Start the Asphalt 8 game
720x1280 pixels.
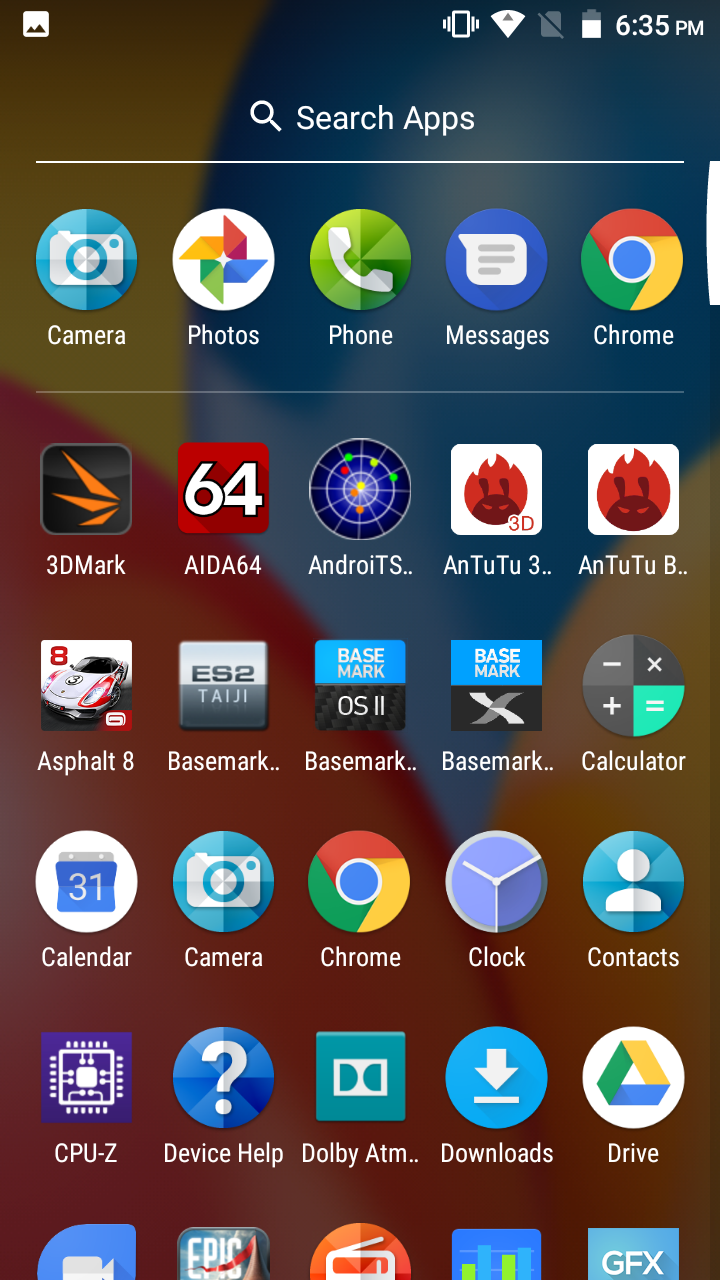click(86, 685)
